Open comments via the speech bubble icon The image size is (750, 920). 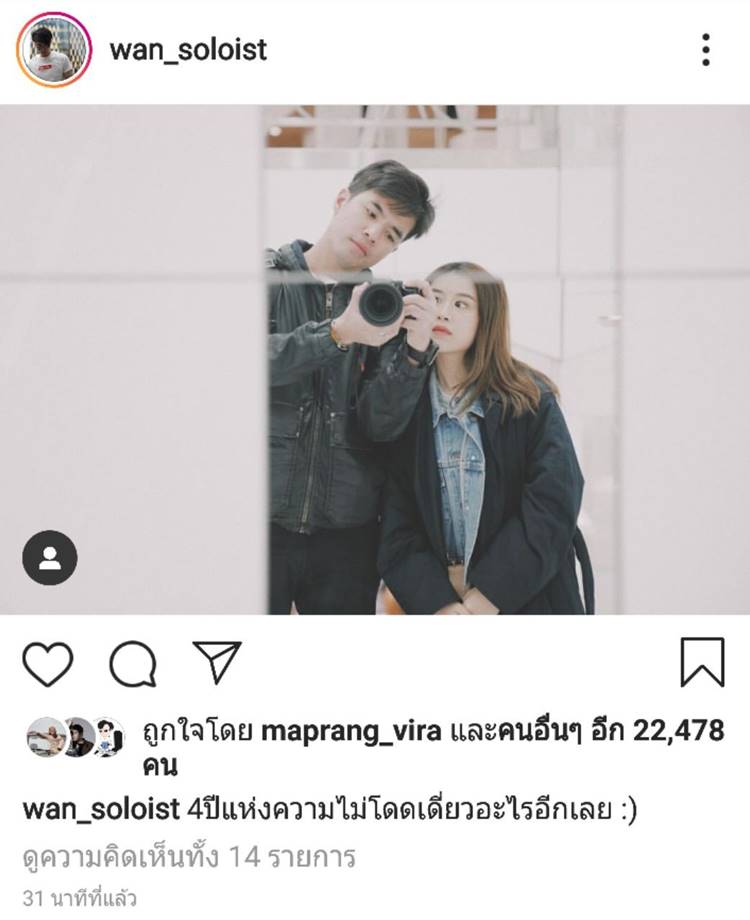pyautogui.click(x=132, y=663)
